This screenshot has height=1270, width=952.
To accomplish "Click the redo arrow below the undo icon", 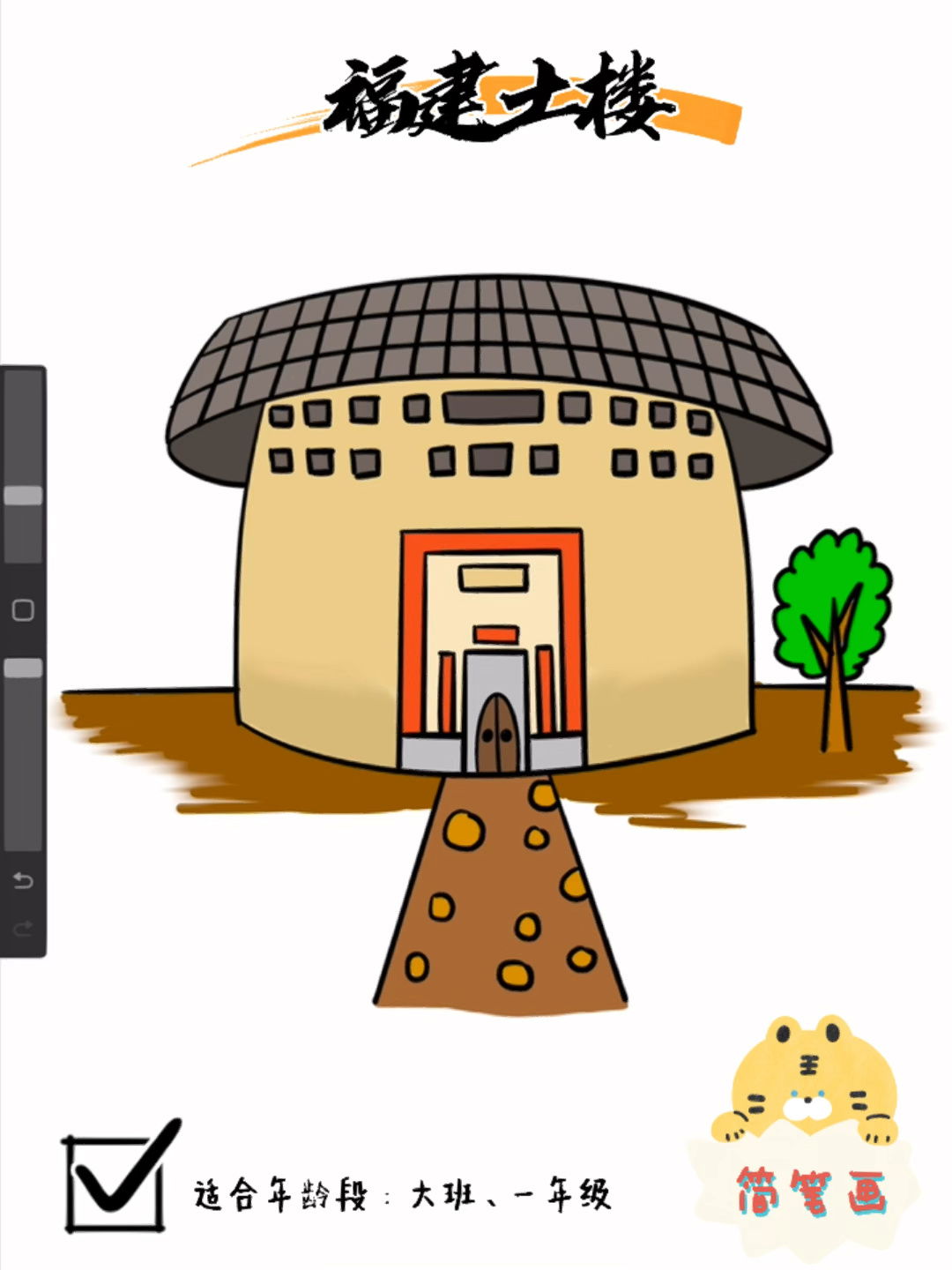I will click(22, 926).
